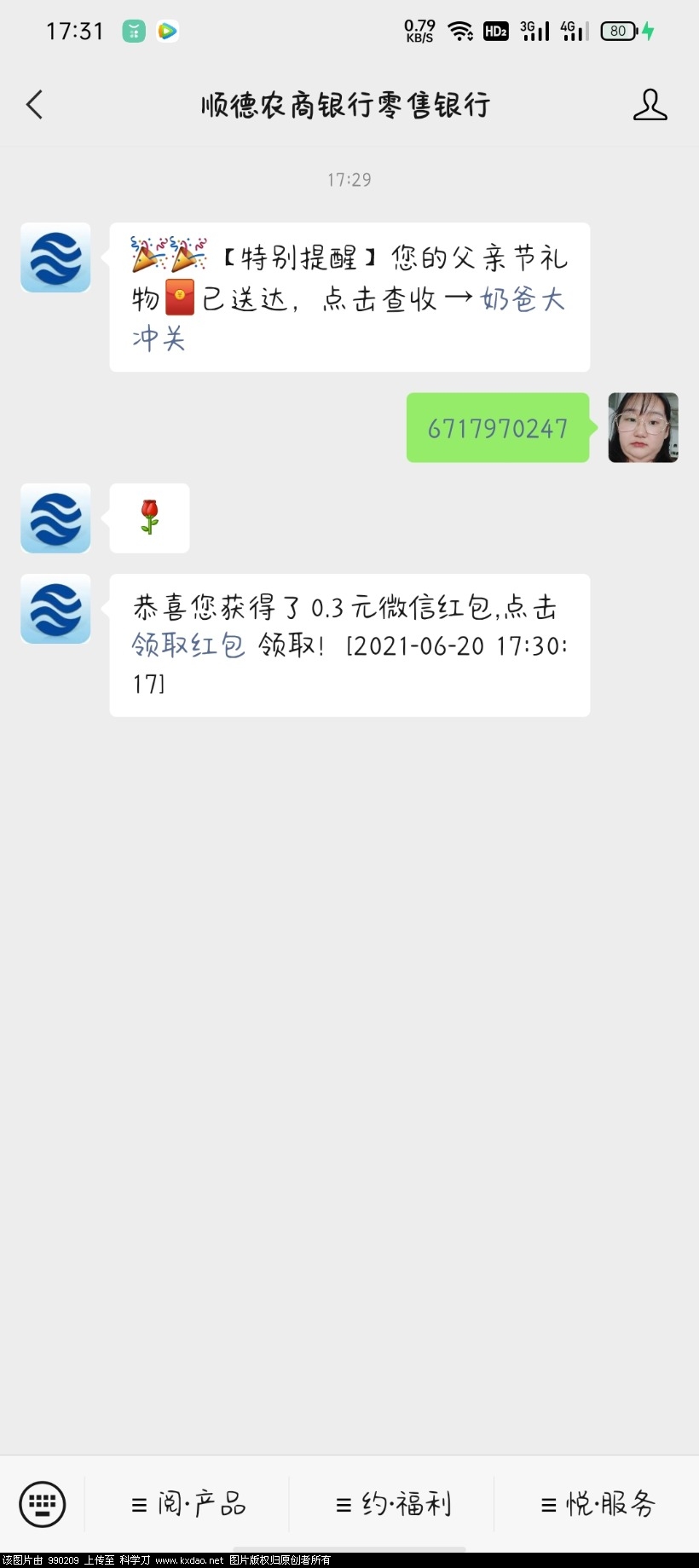
Task: Tap the battery indicator showing 80
Action: click(x=619, y=30)
